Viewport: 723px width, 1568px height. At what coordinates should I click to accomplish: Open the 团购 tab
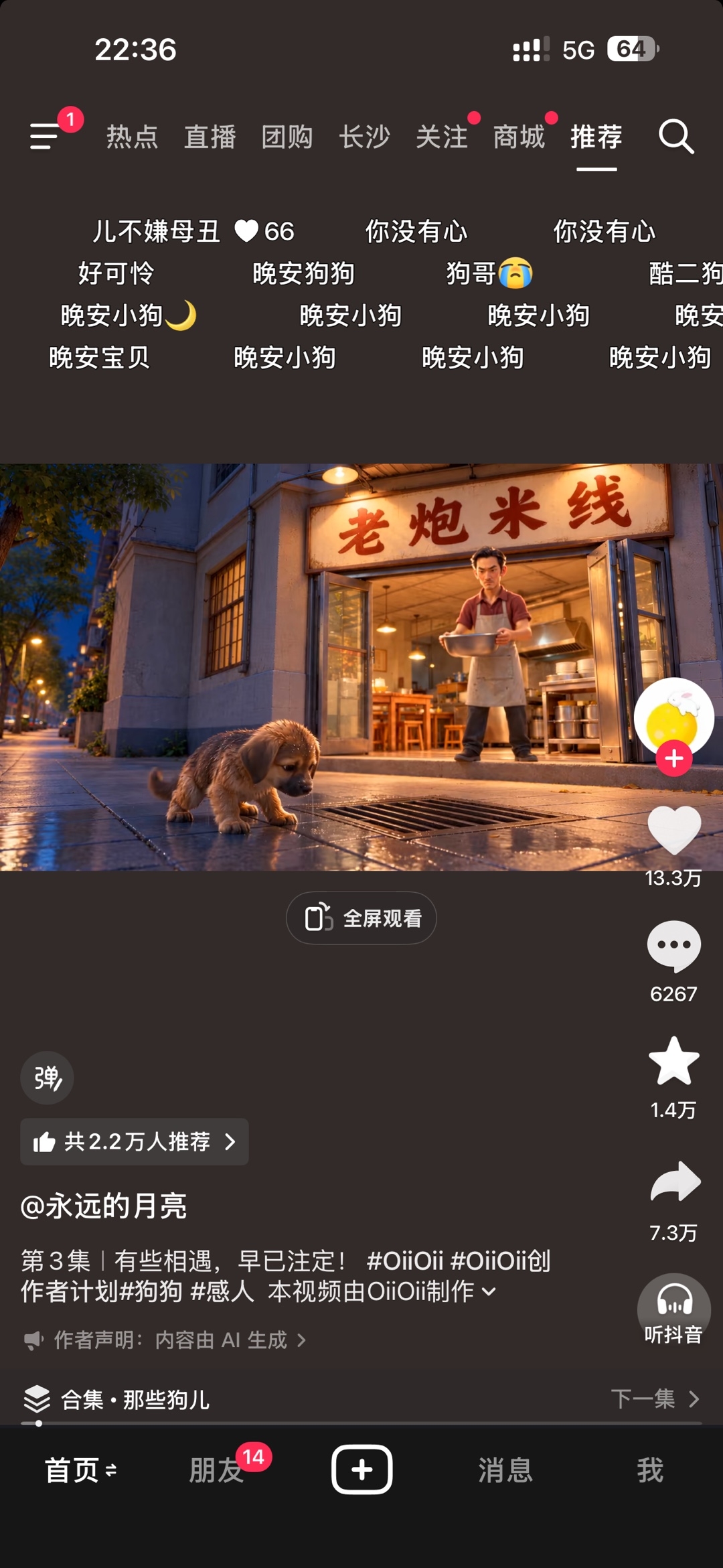pyautogui.click(x=287, y=137)
